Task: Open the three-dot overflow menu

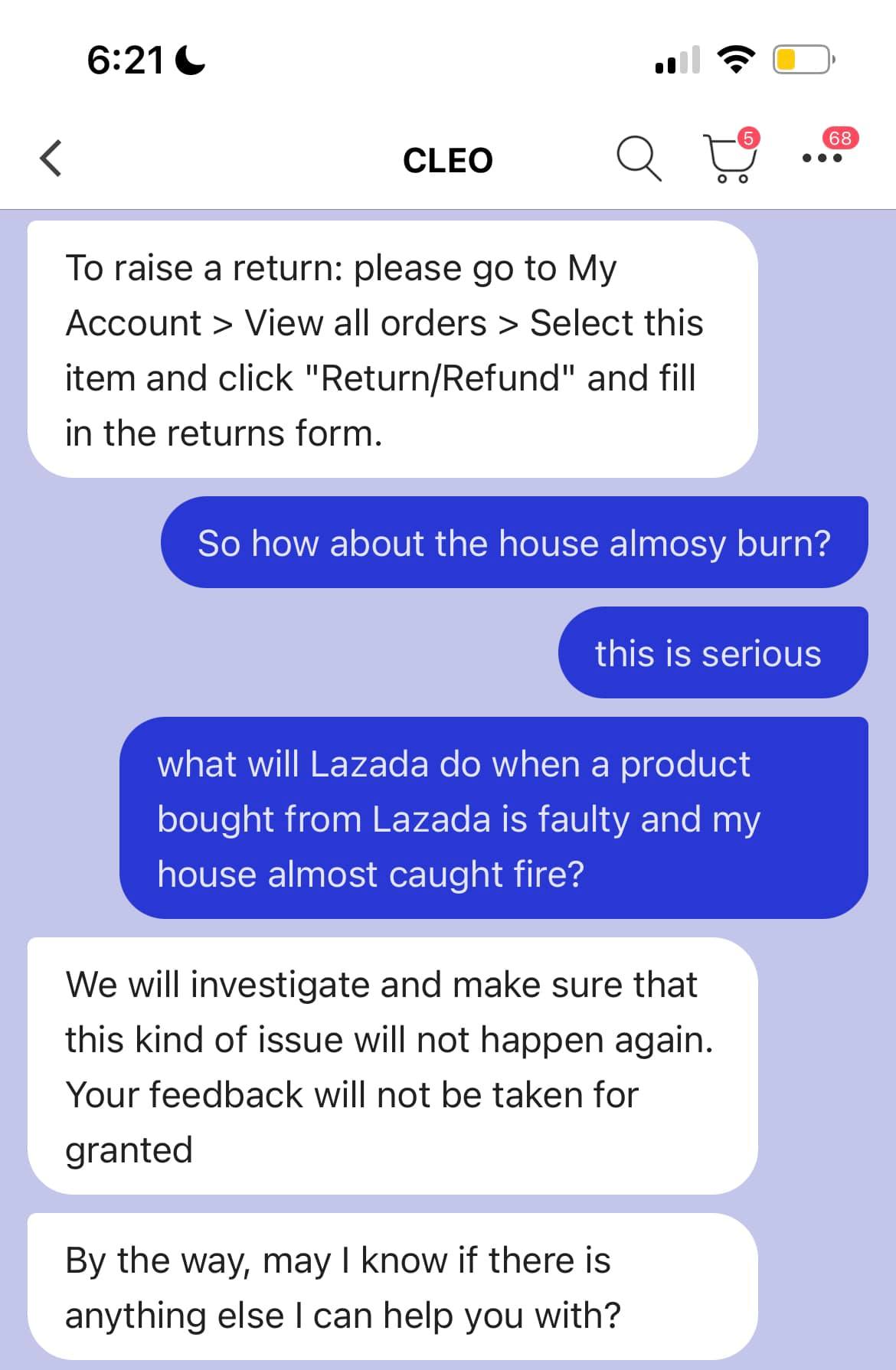Action: (x=822, y=159)
